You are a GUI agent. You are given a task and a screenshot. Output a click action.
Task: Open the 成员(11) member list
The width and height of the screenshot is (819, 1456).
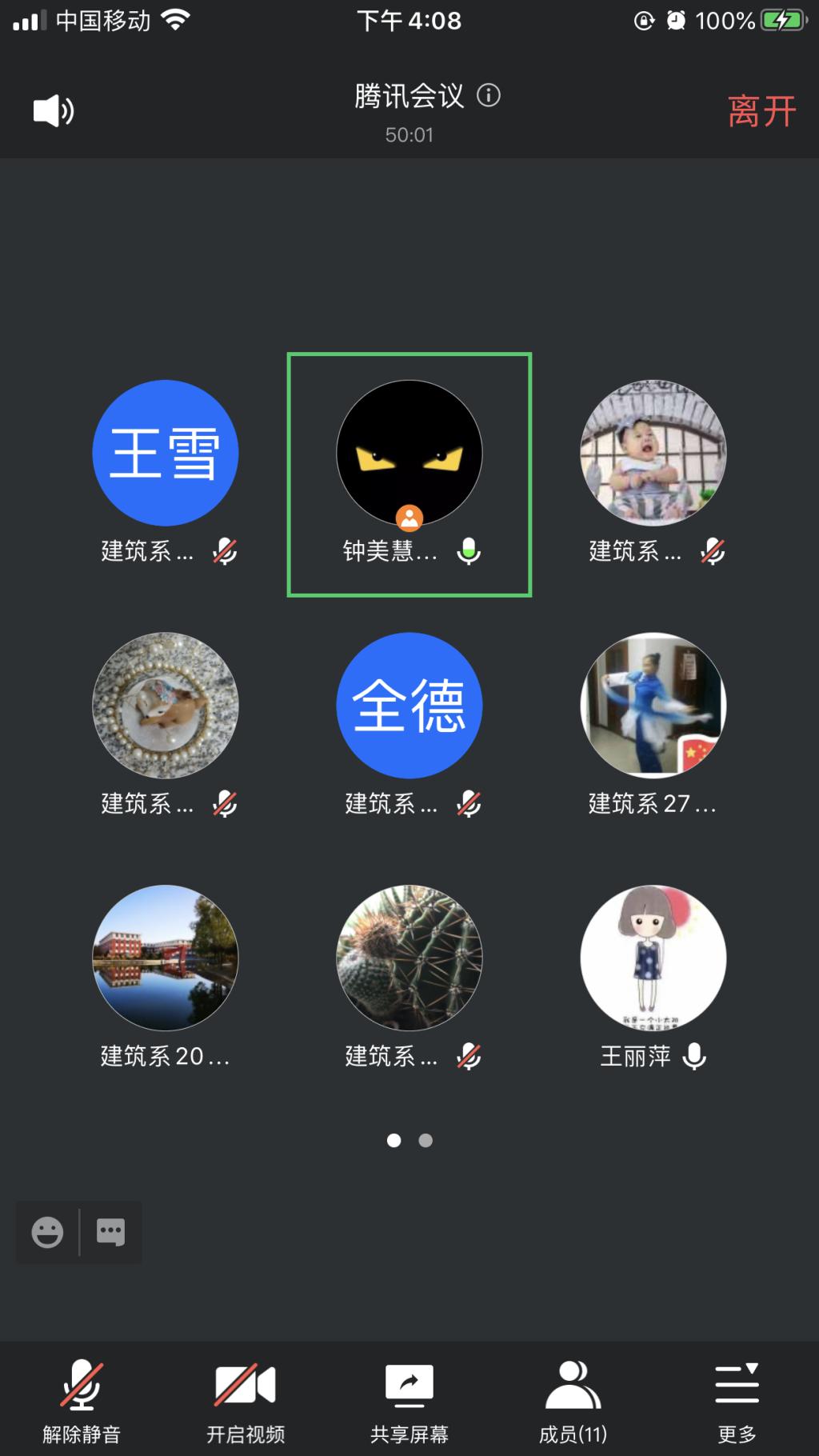click(573, 1400)
